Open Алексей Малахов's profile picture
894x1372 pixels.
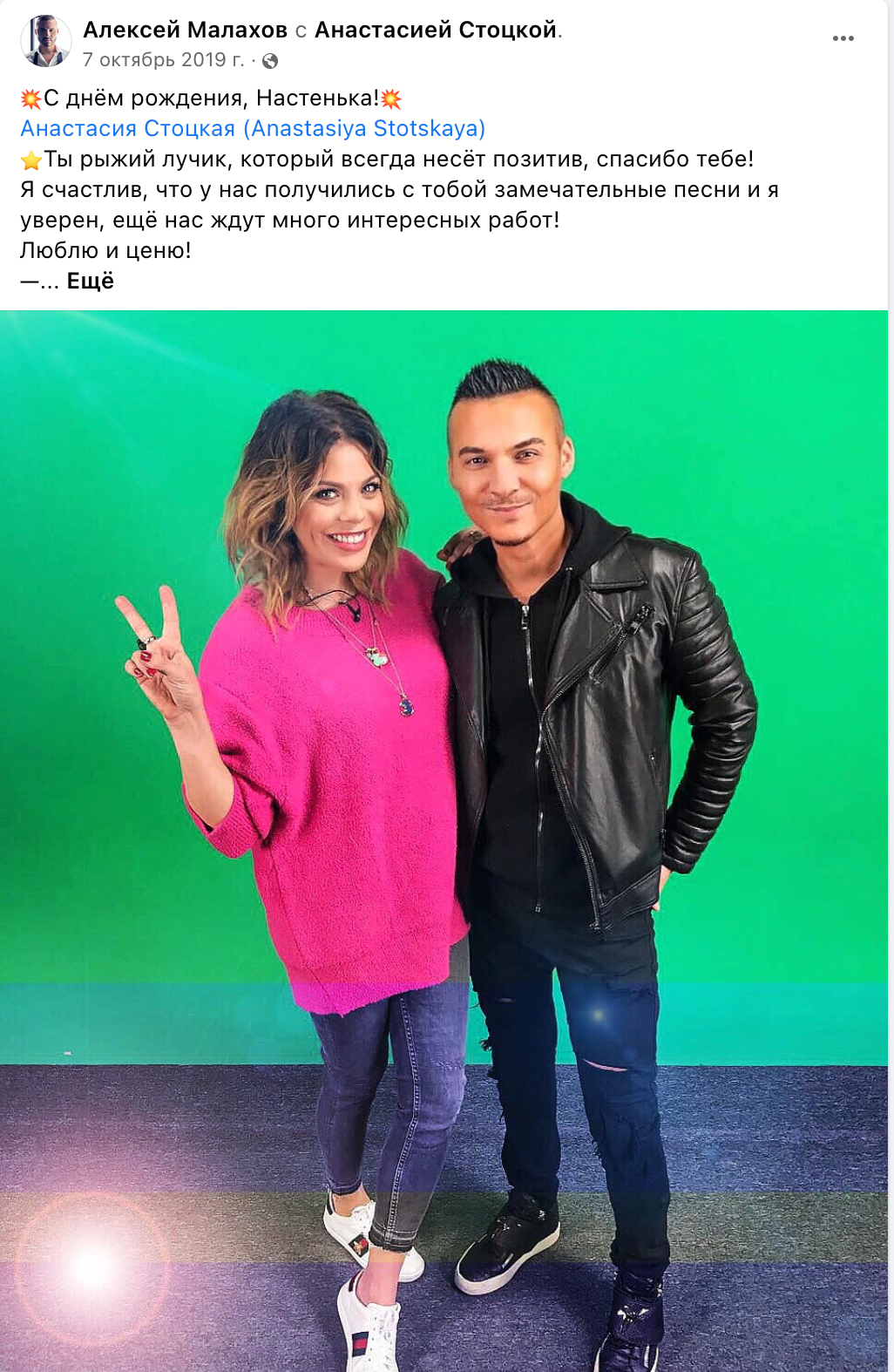[45, 41]
